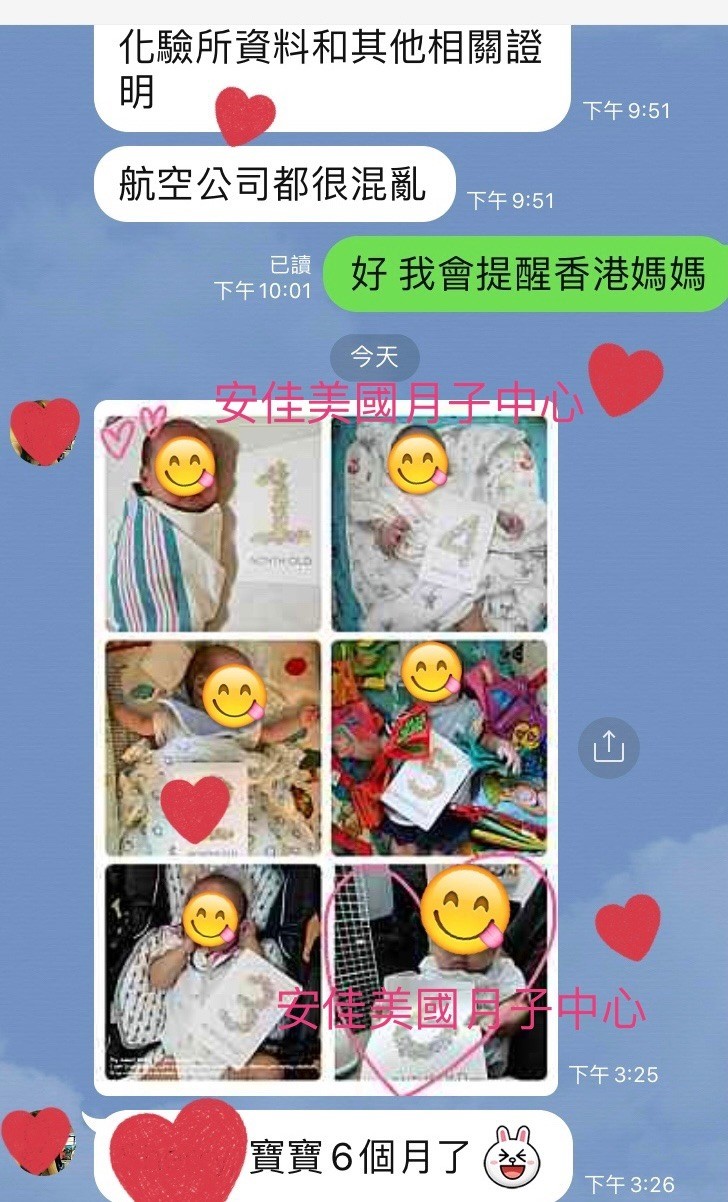Viewport: 728px width, 1202px height.
Task: Open the baby photo collage message
Action: 326,747
